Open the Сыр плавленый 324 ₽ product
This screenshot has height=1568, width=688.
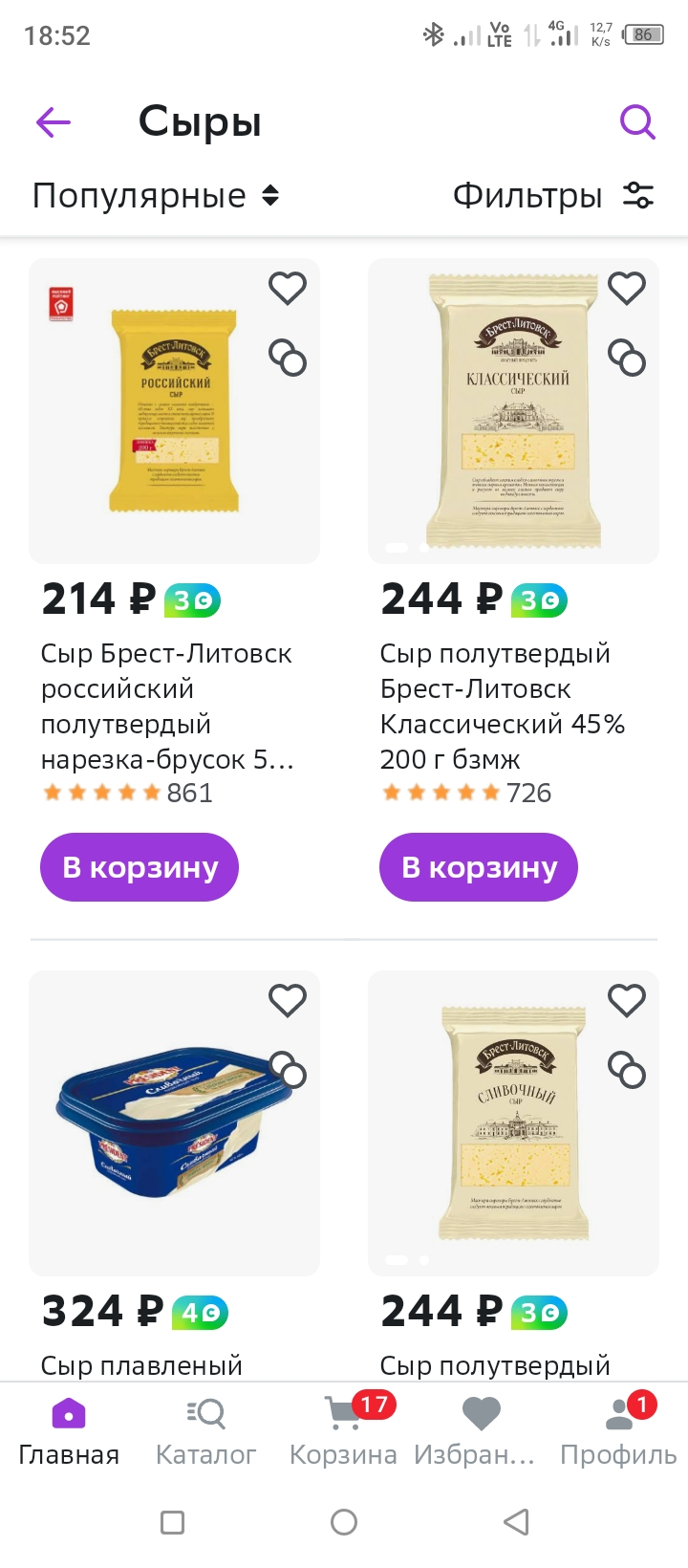coord(174,1123)
